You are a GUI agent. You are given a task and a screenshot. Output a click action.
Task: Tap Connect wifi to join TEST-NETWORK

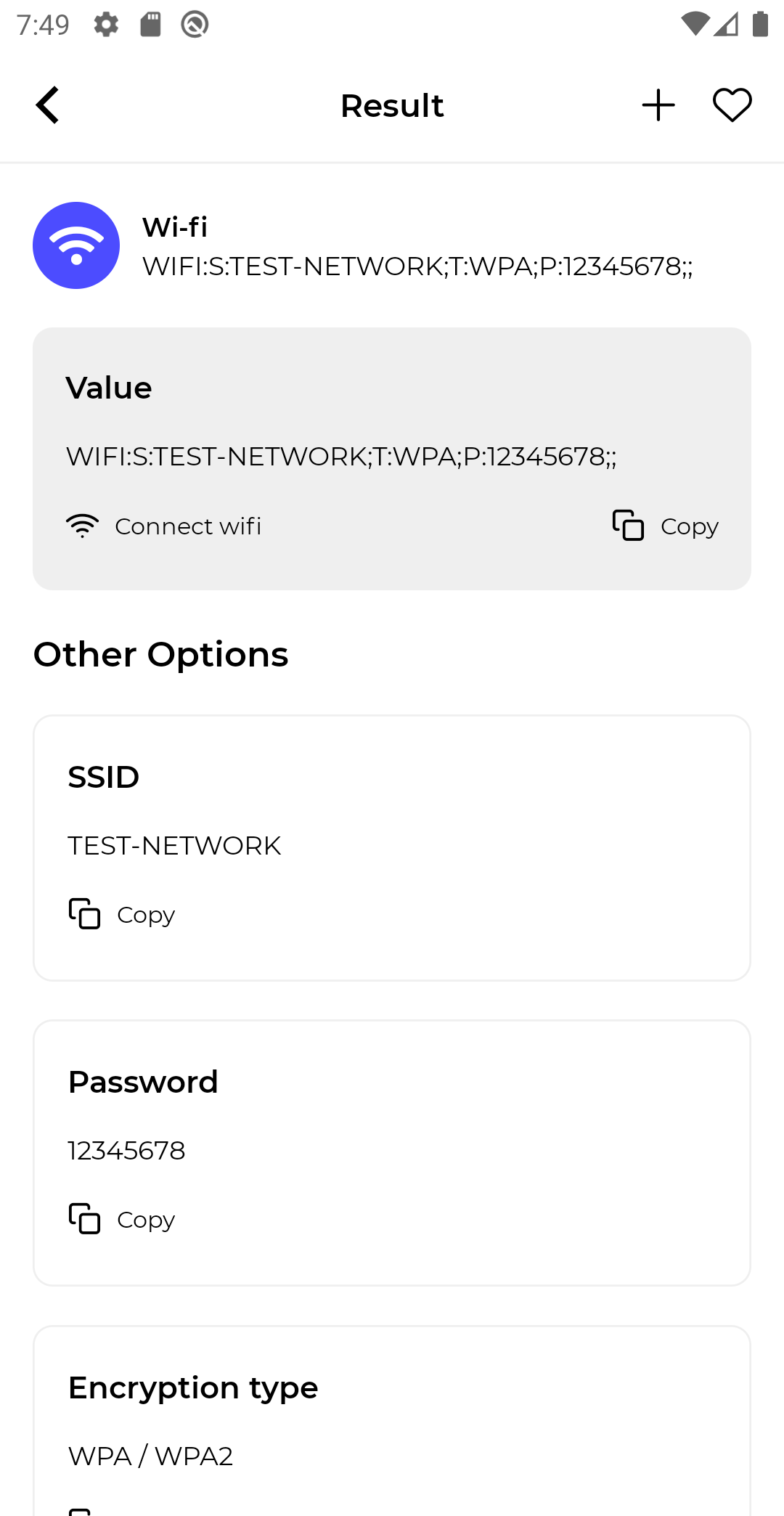pyautogui.click(x=187, y=526)
